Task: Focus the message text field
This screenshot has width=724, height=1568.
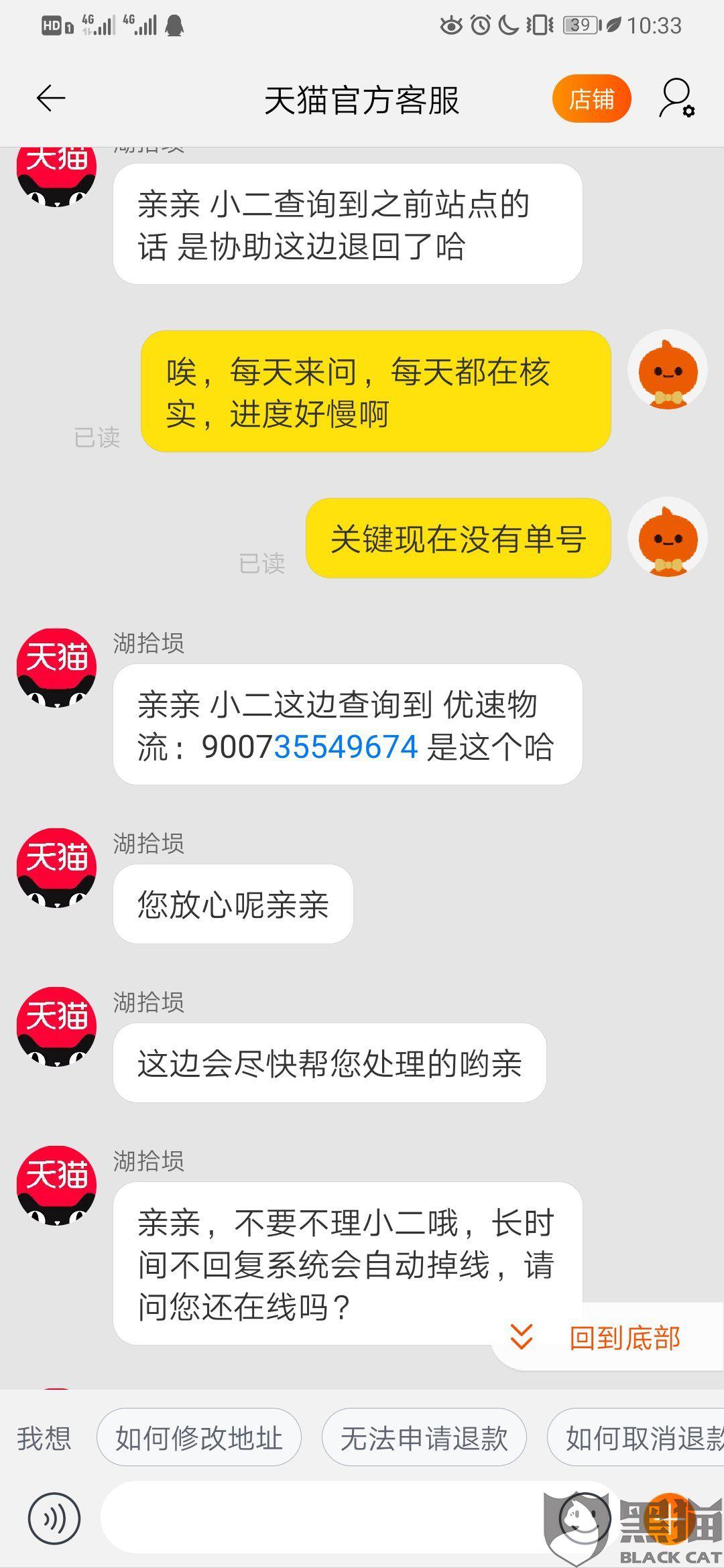Action: click(322, 1518)
